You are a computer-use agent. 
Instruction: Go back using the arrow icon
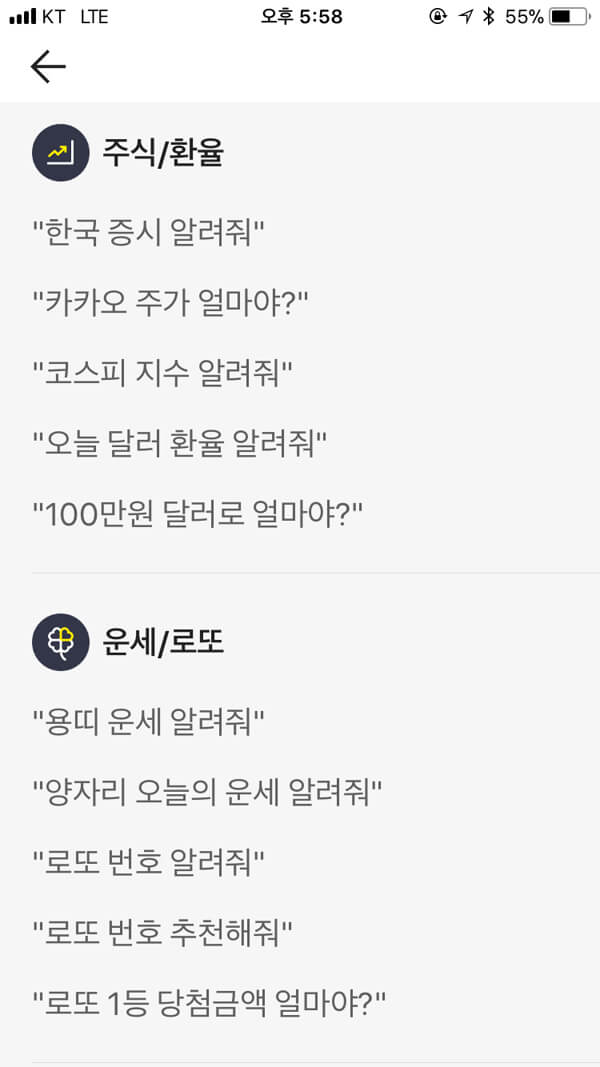(48, 67)
